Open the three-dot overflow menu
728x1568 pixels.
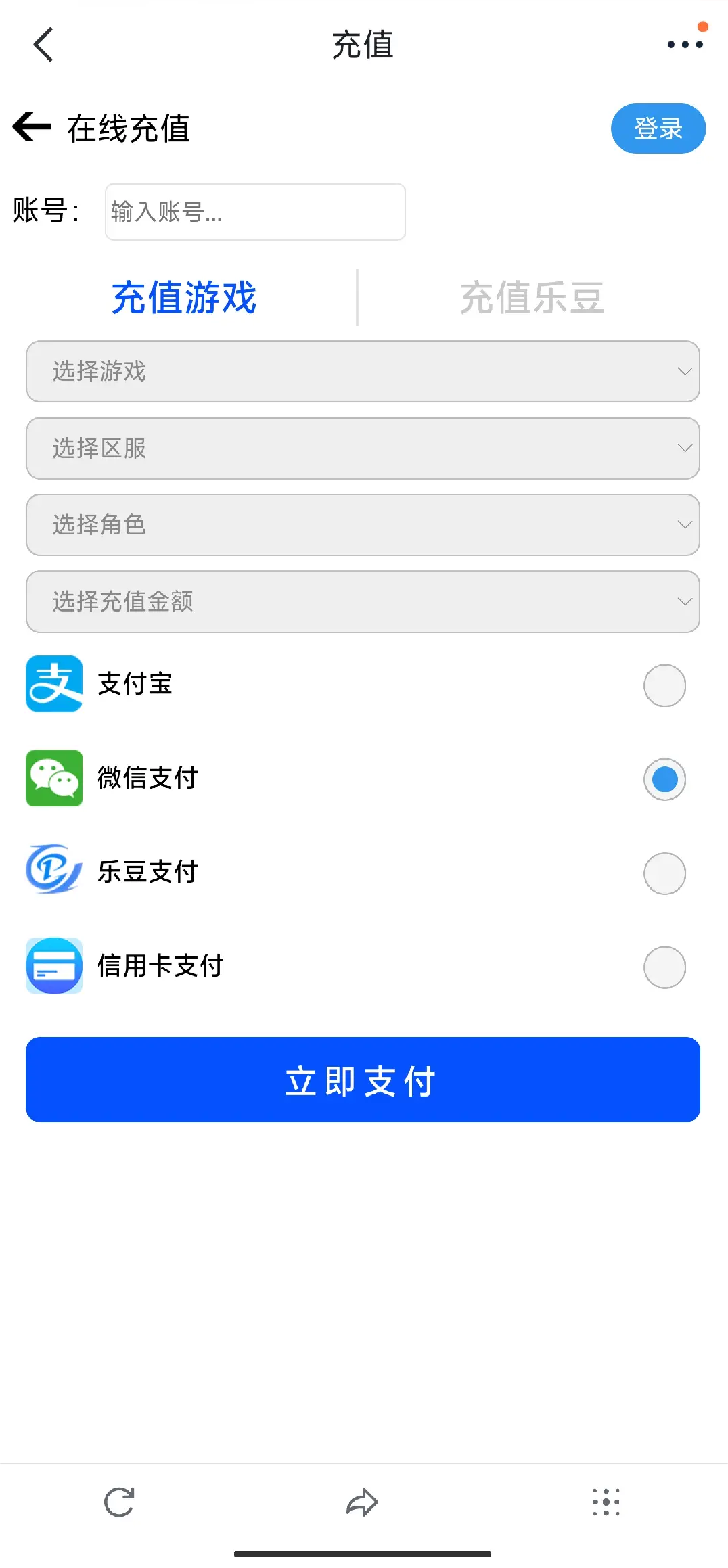[685, 45]
